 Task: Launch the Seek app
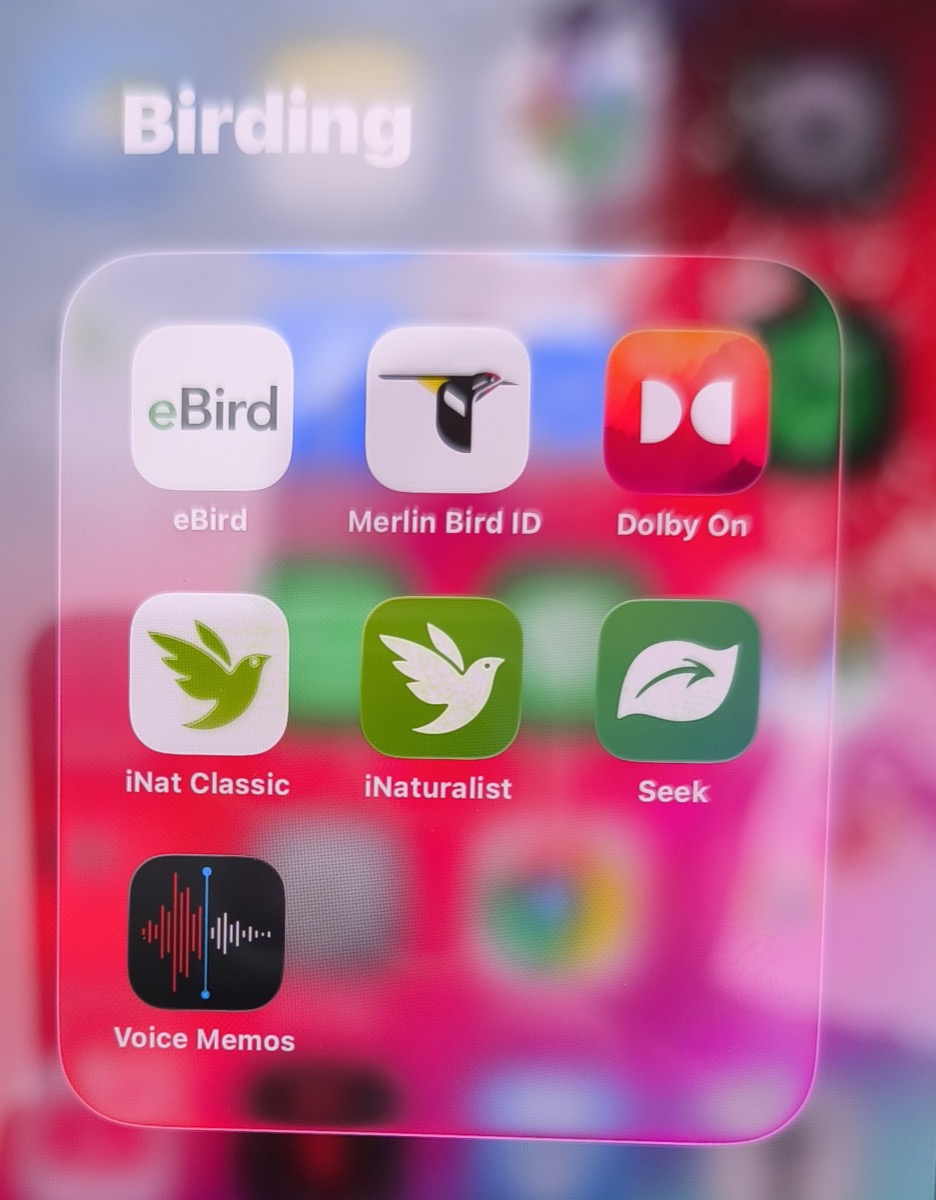pyautogui.click(x=677, y=681)
